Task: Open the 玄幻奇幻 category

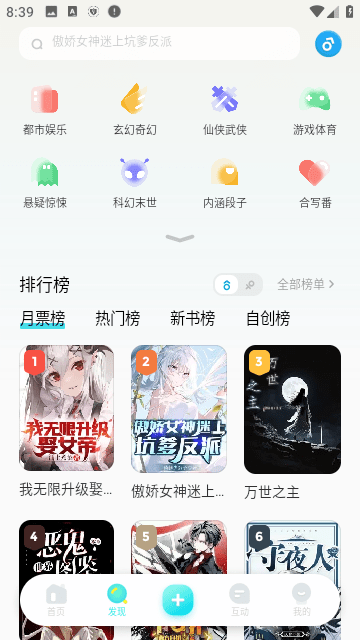Action: coord(135,110)
